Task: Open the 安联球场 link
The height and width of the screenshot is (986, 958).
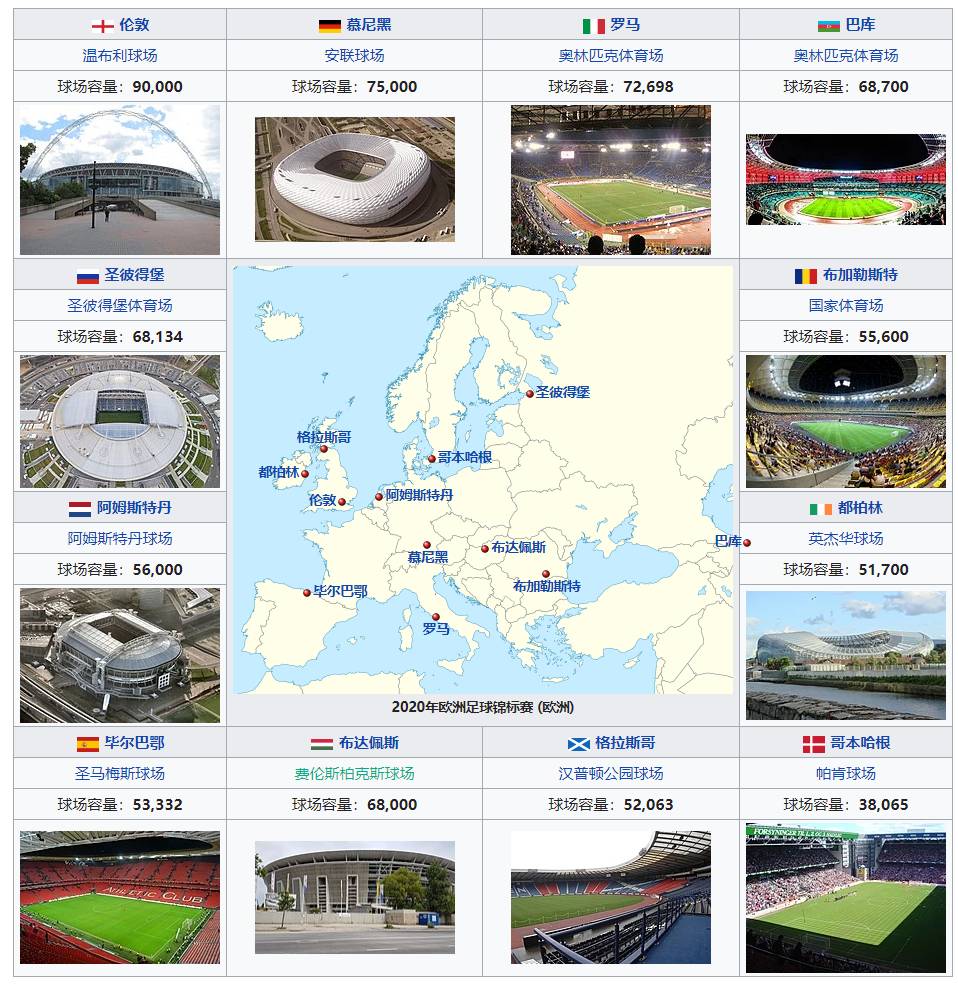Action: coord(354,56)
